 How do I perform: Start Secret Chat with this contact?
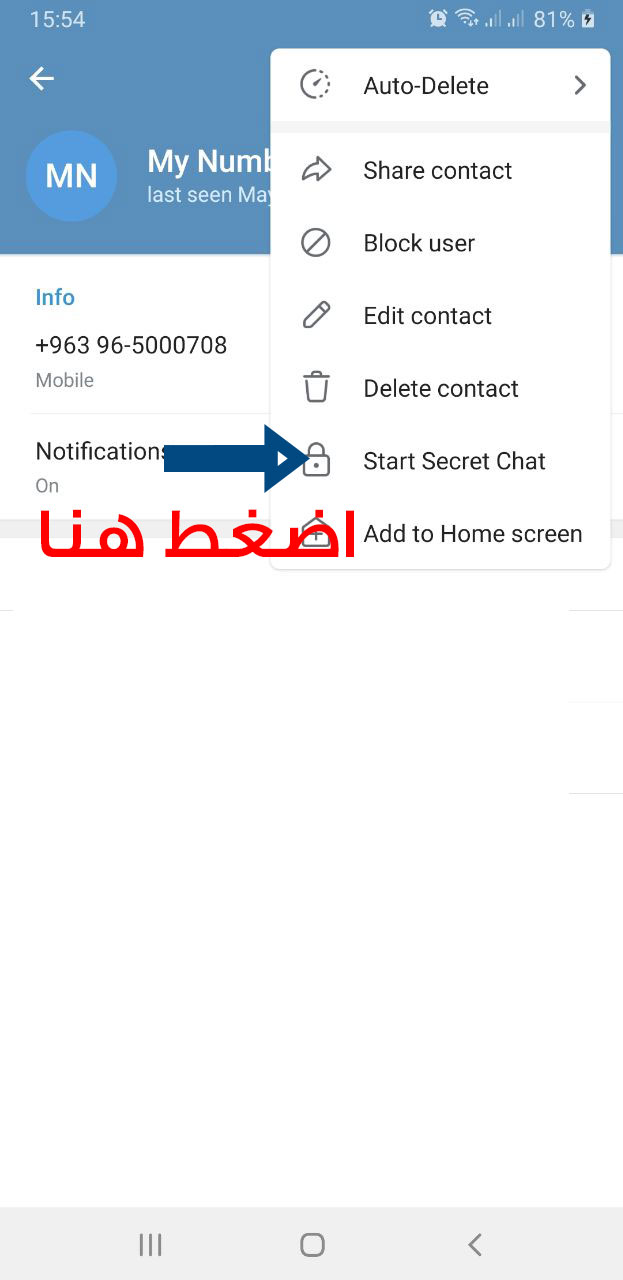440,461
